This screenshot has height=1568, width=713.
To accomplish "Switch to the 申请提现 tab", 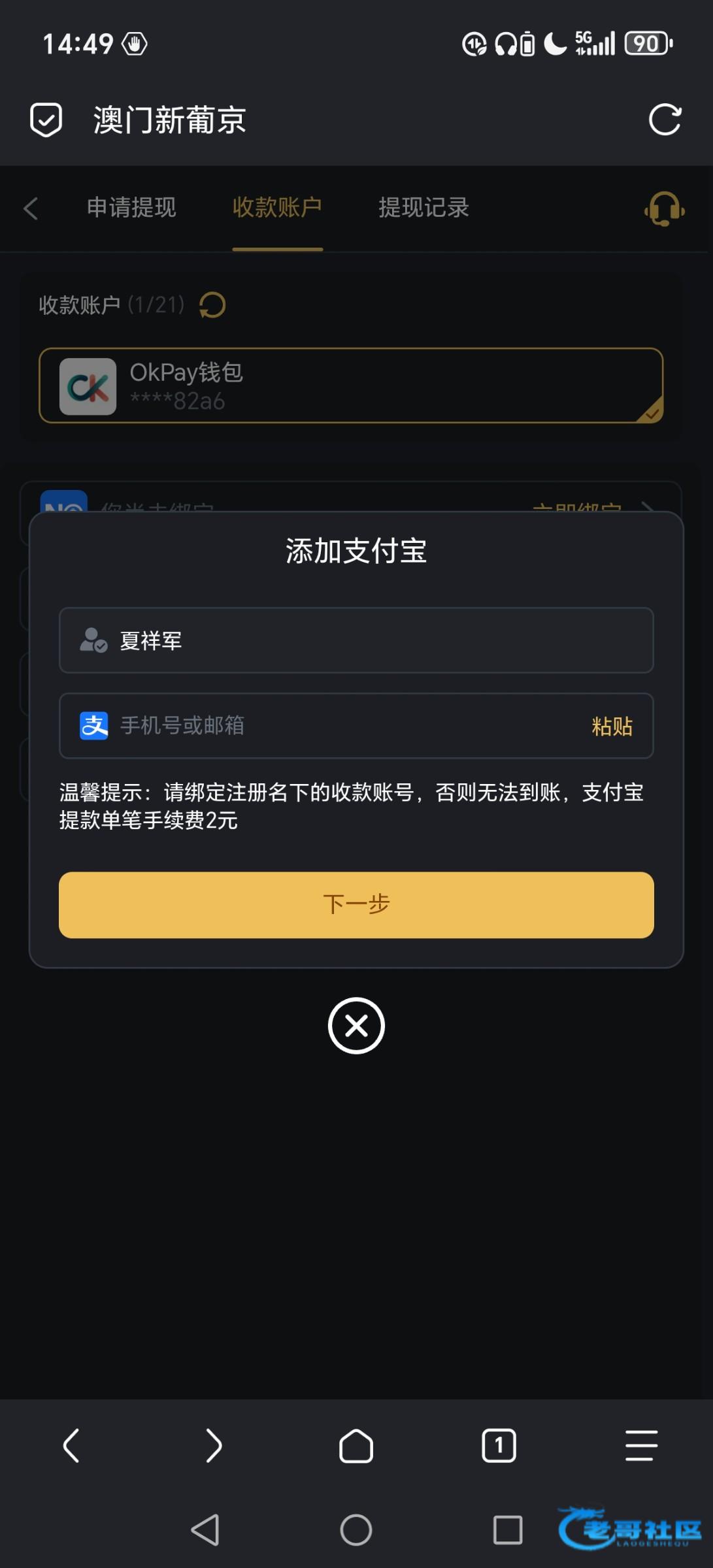I will (131, 208).
